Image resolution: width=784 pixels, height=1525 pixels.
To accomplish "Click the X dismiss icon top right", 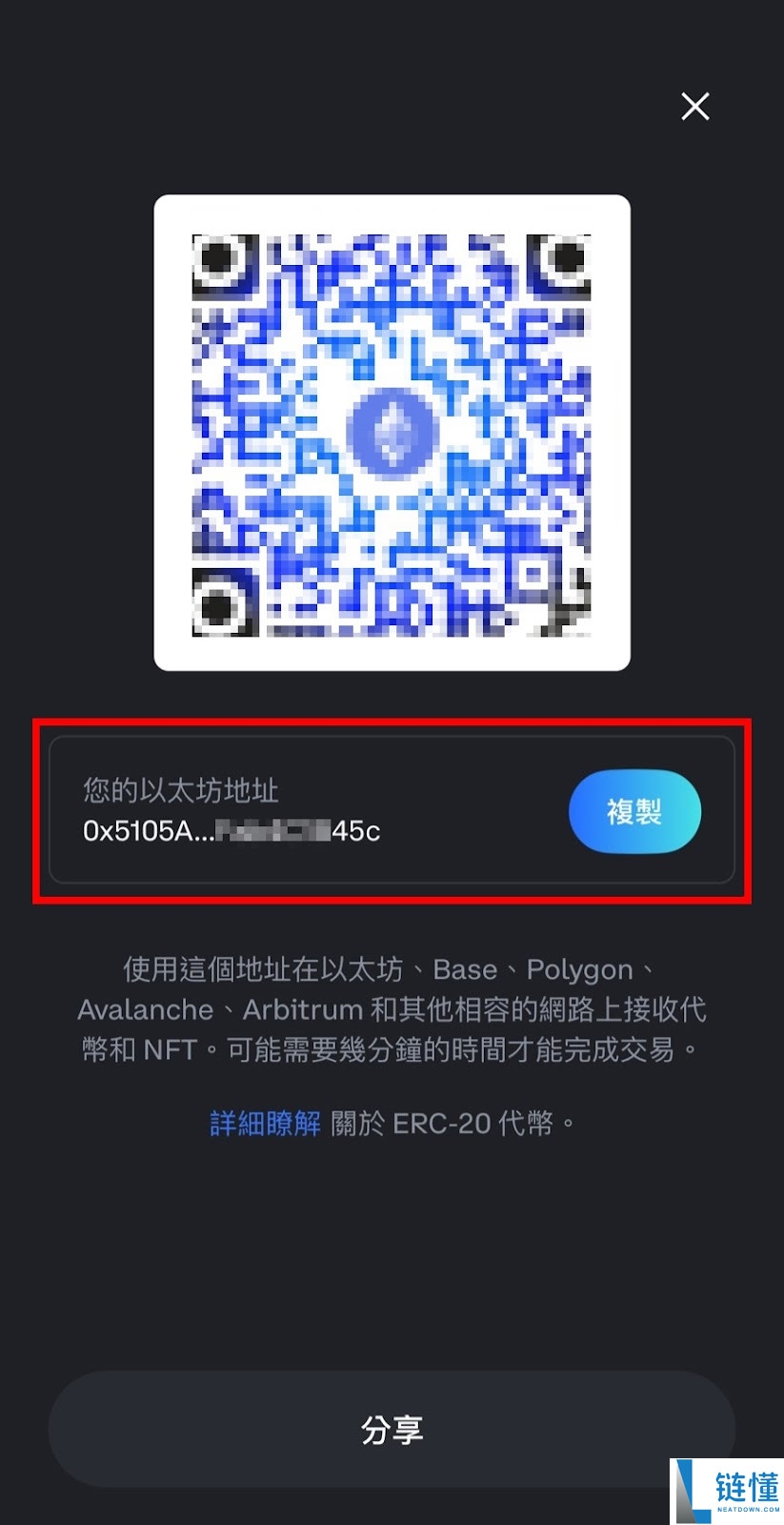I will (x=694, y=107).
